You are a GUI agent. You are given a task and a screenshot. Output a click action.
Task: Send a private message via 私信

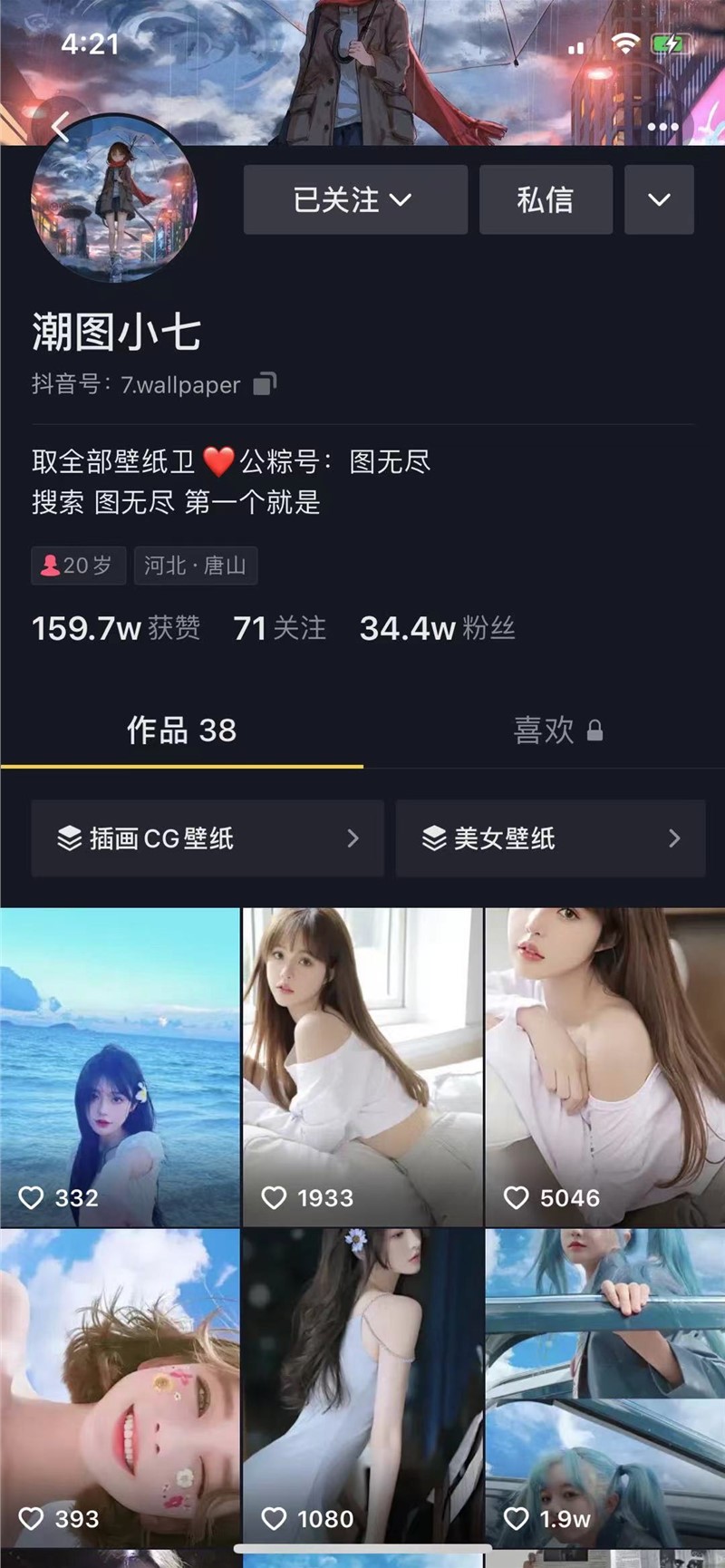pos(546,199)
